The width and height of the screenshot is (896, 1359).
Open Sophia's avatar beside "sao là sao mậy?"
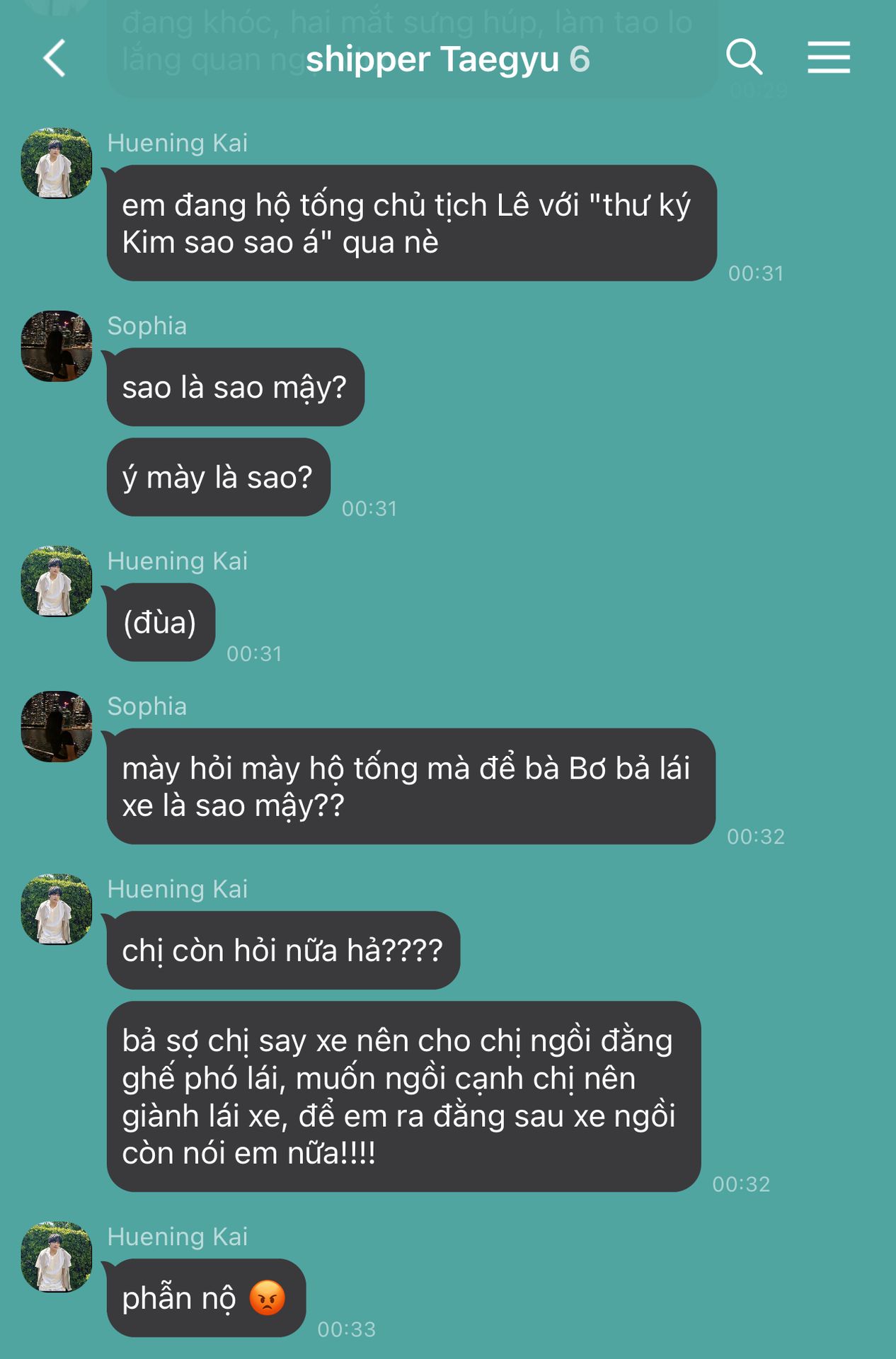(57, 346)
